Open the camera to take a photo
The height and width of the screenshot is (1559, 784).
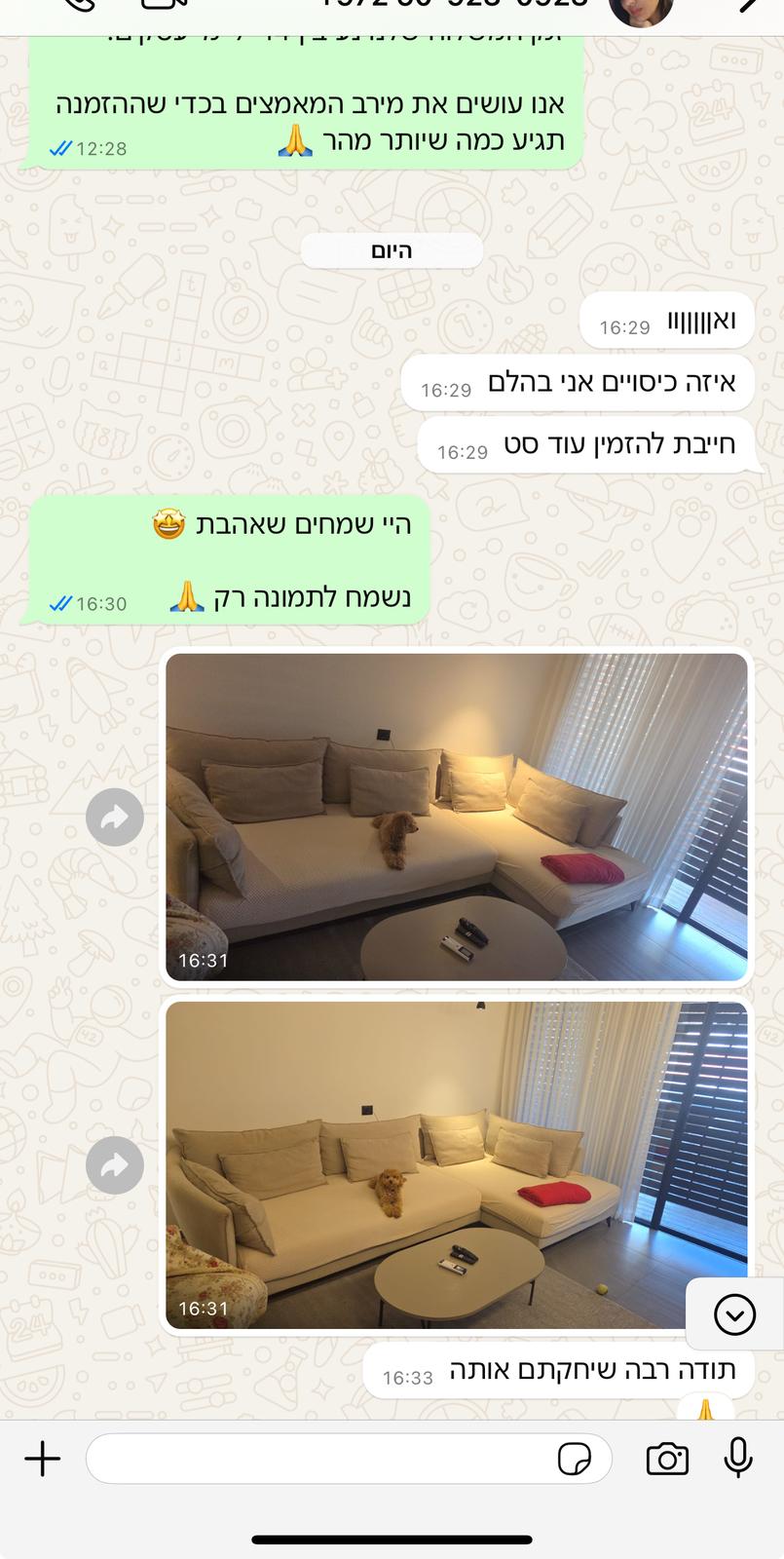667,1459
